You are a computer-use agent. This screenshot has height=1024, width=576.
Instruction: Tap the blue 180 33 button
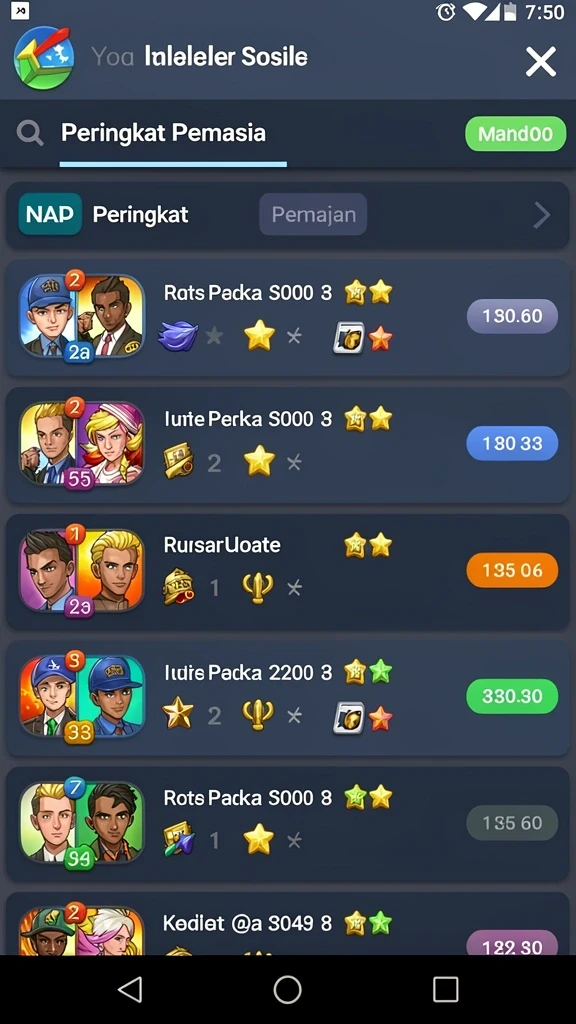coord(513,443)
